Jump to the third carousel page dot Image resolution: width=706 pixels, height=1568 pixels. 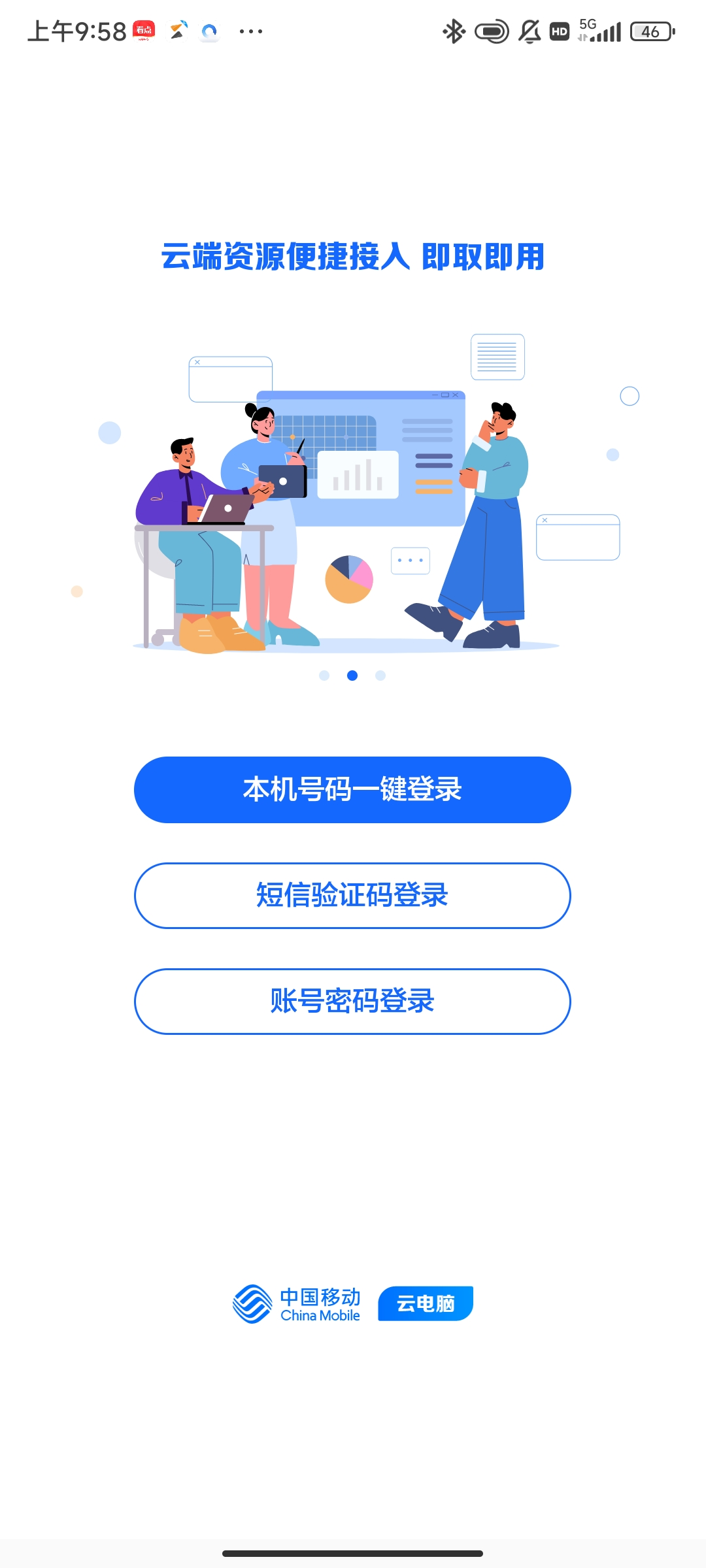[x=380, y=676]
